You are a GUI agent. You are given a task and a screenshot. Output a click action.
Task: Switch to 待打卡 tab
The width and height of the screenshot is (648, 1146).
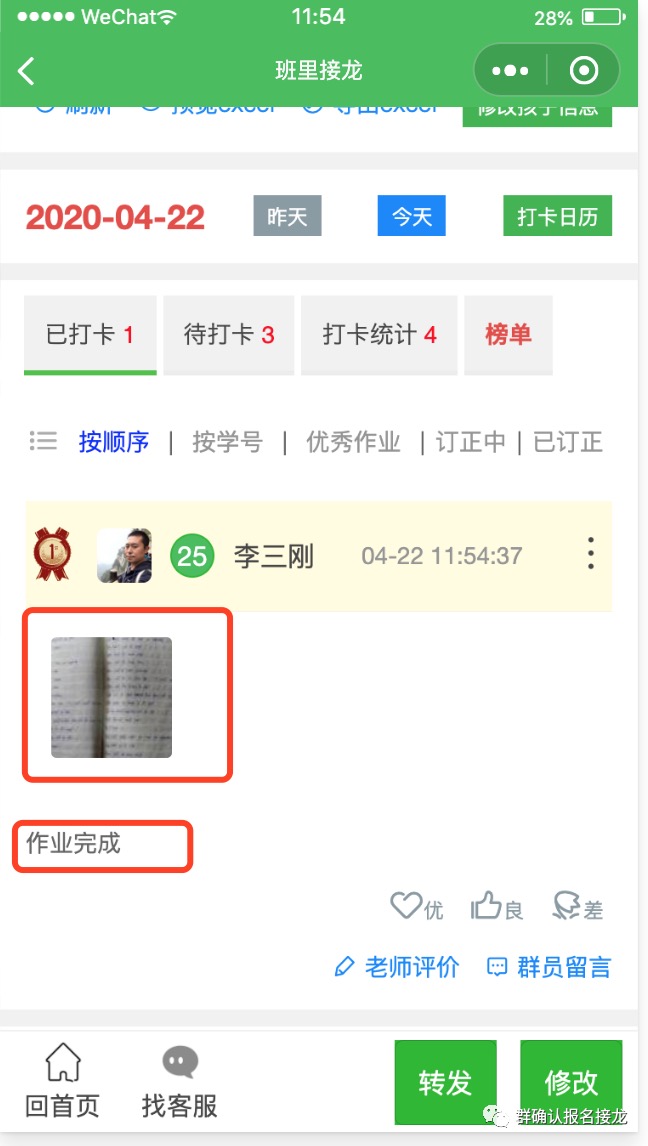coord(229,335)
